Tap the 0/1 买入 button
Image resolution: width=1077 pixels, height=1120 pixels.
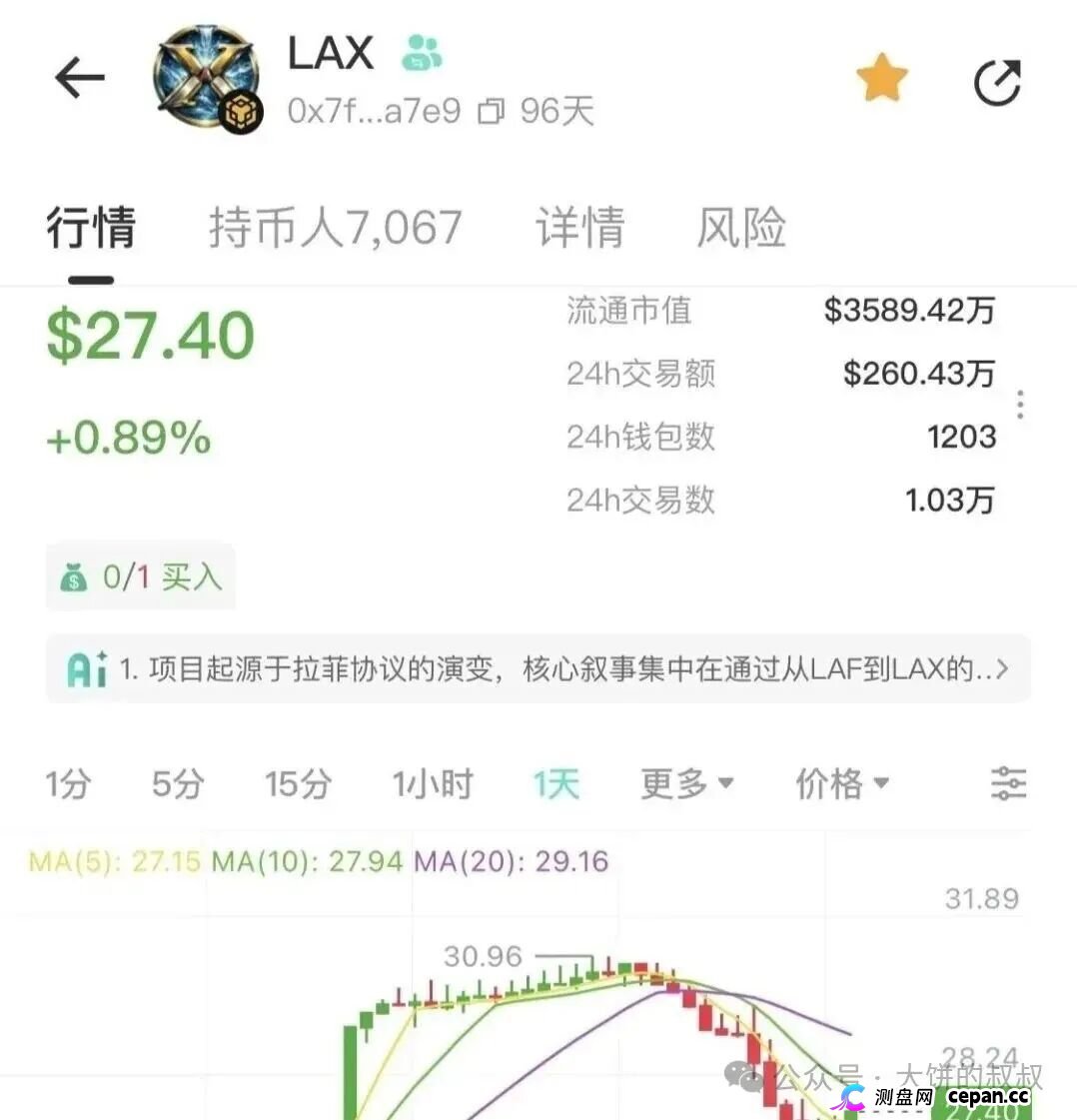point(140,577)
